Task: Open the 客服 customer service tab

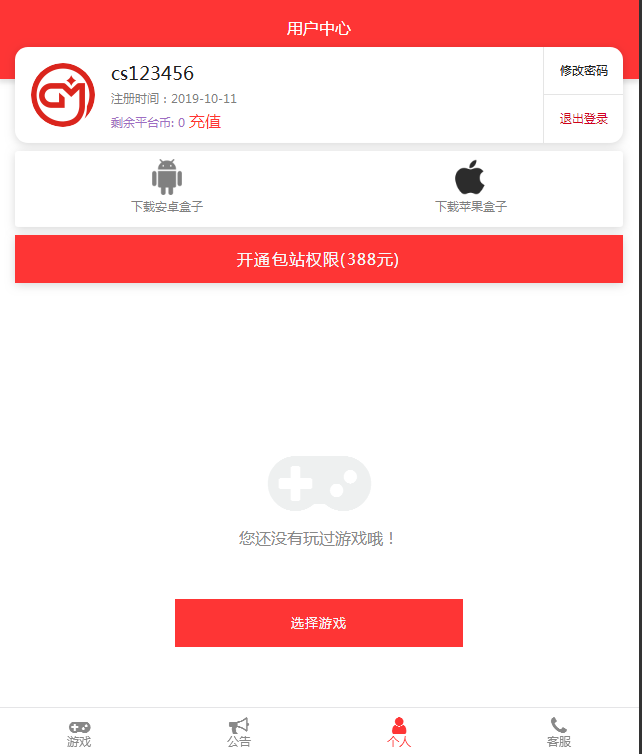Action: click(559, 732)
